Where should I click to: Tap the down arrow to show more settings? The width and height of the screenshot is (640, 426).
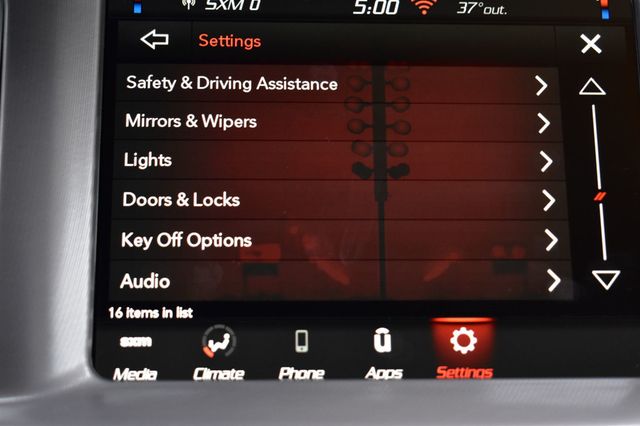605,279
